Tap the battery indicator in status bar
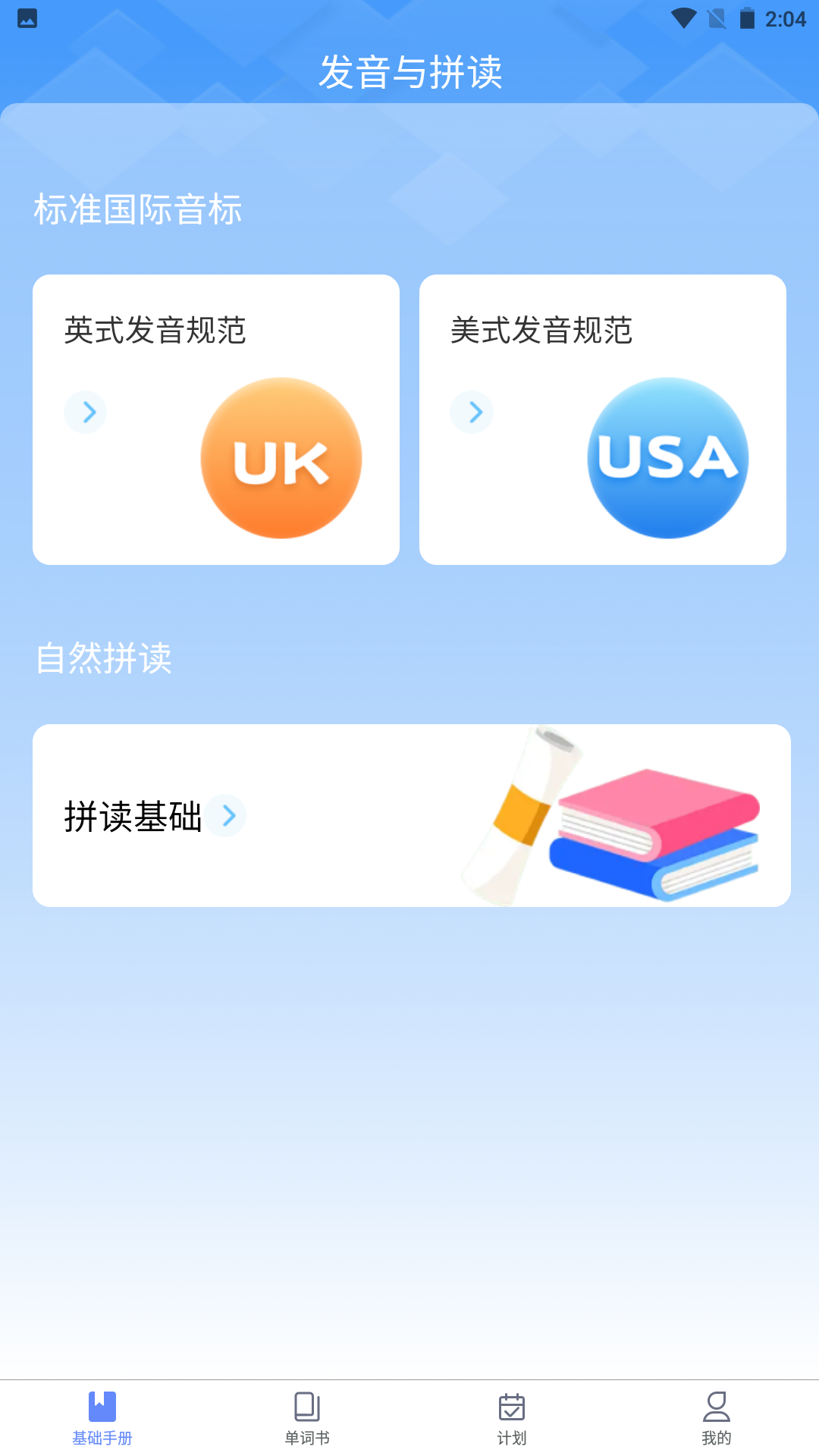The height and width of the screenshot is (1456, 819). coord(747,20)
